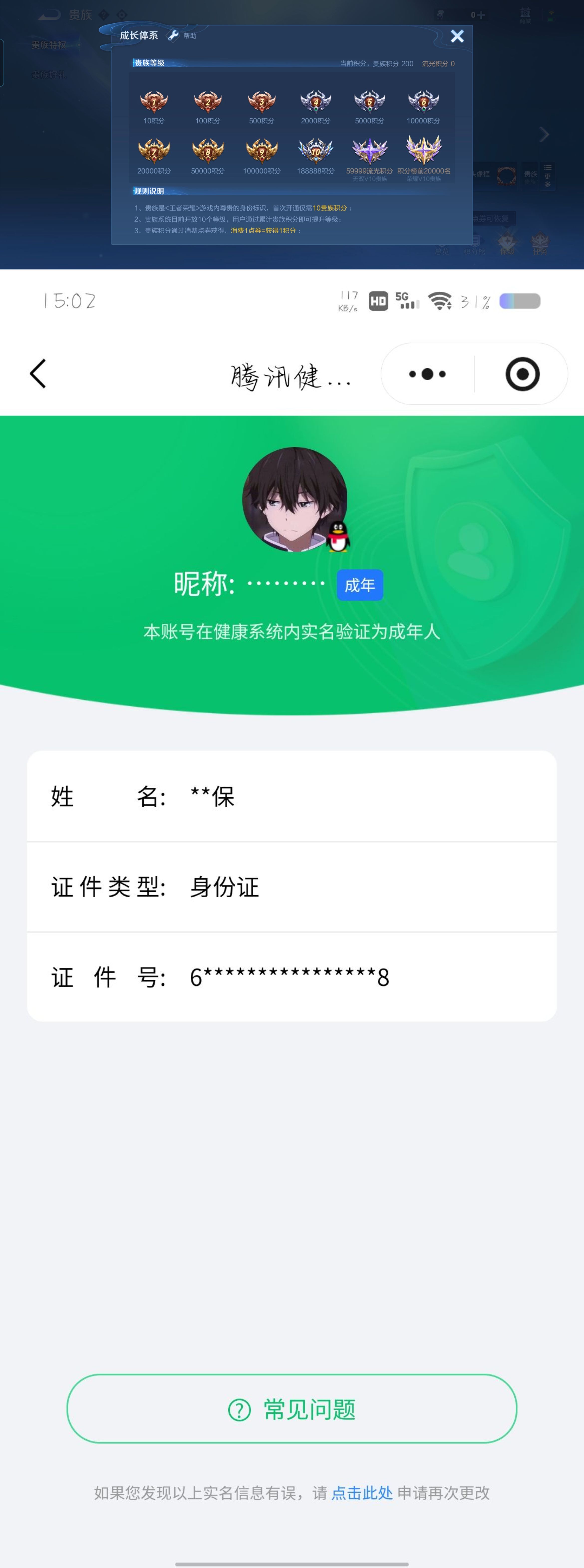Image resolution: width=584 pixels, height=1568 pixels.
Task: Close the mini program via the circle icon
Action: [x=522, y=374]
